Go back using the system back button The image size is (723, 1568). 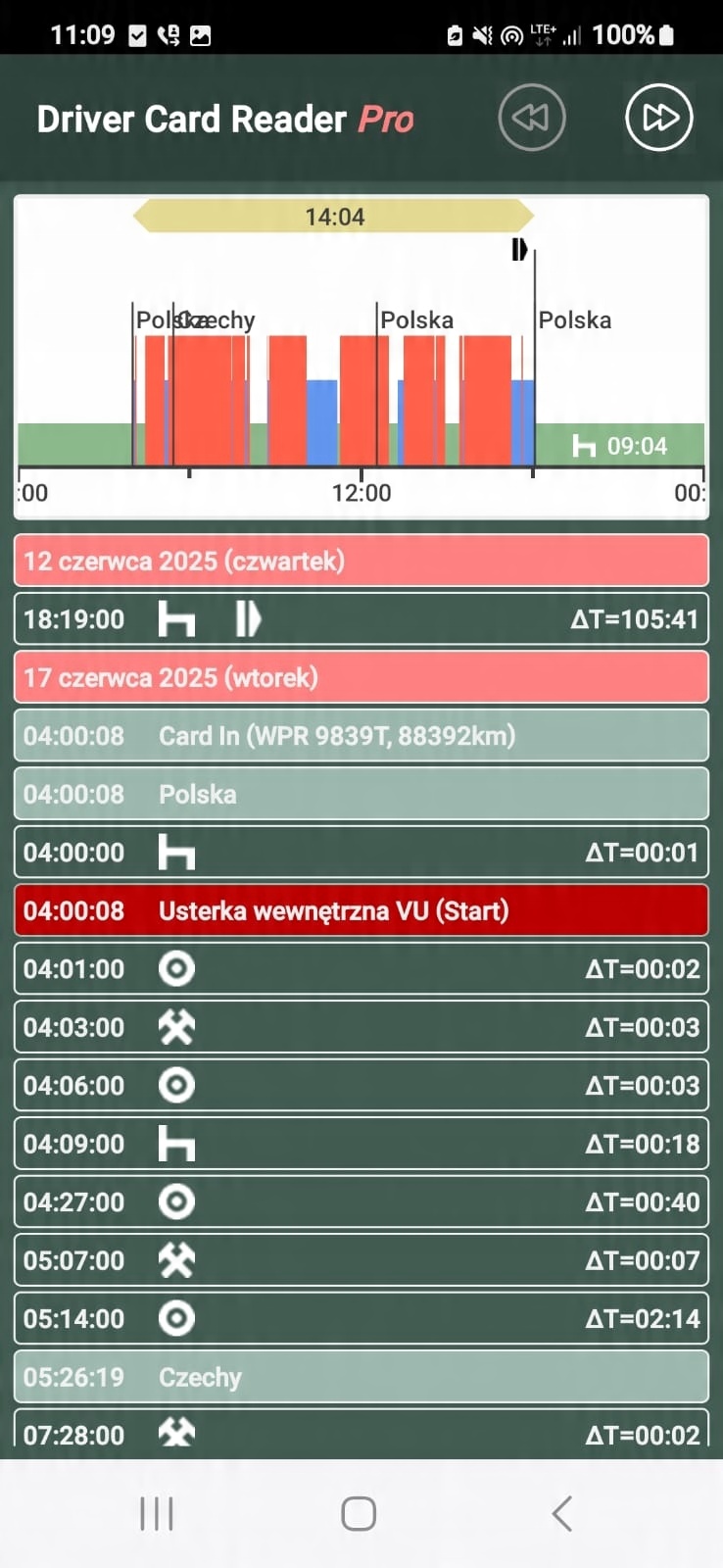(x=561, y=1513)
